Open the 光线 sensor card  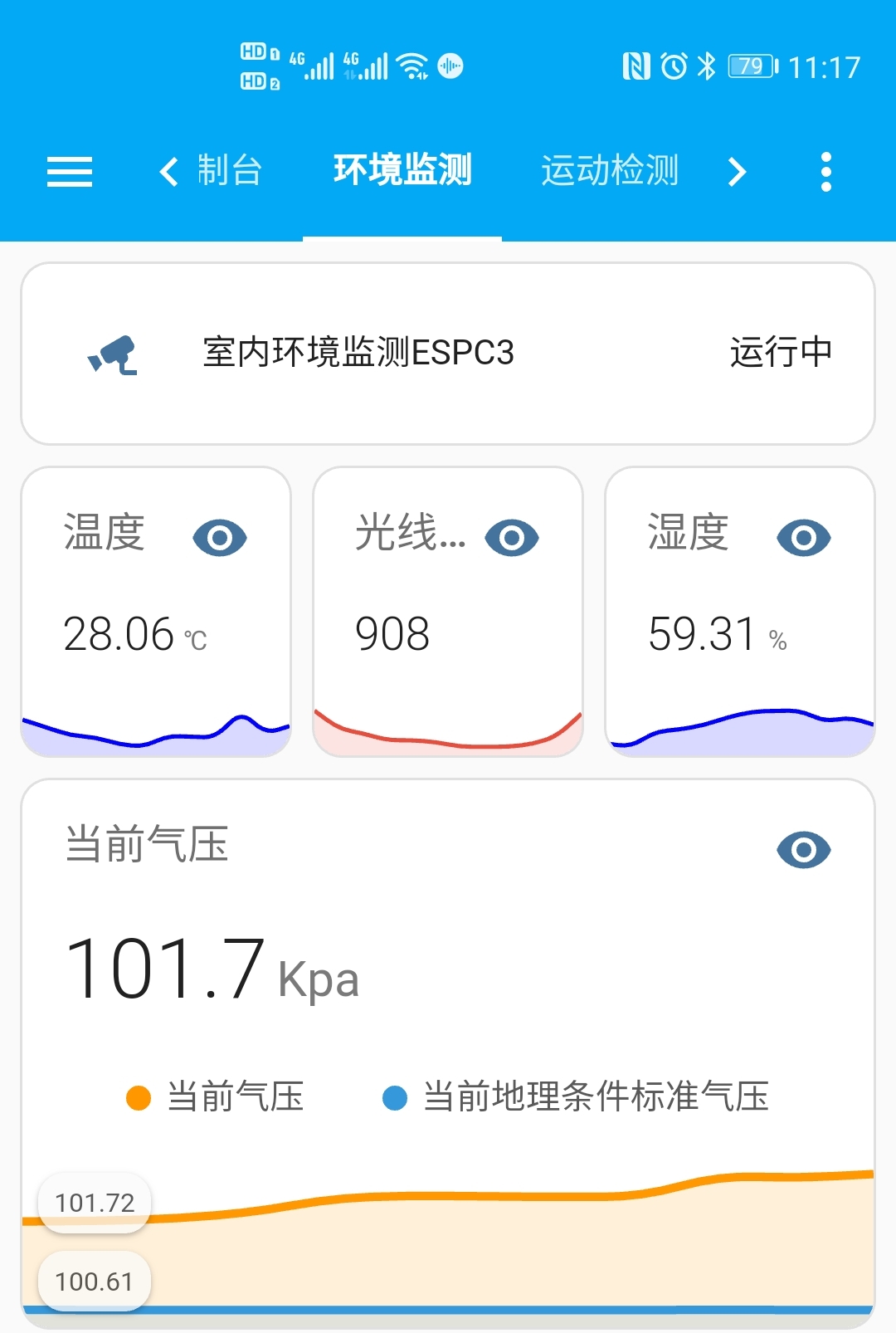448,612
